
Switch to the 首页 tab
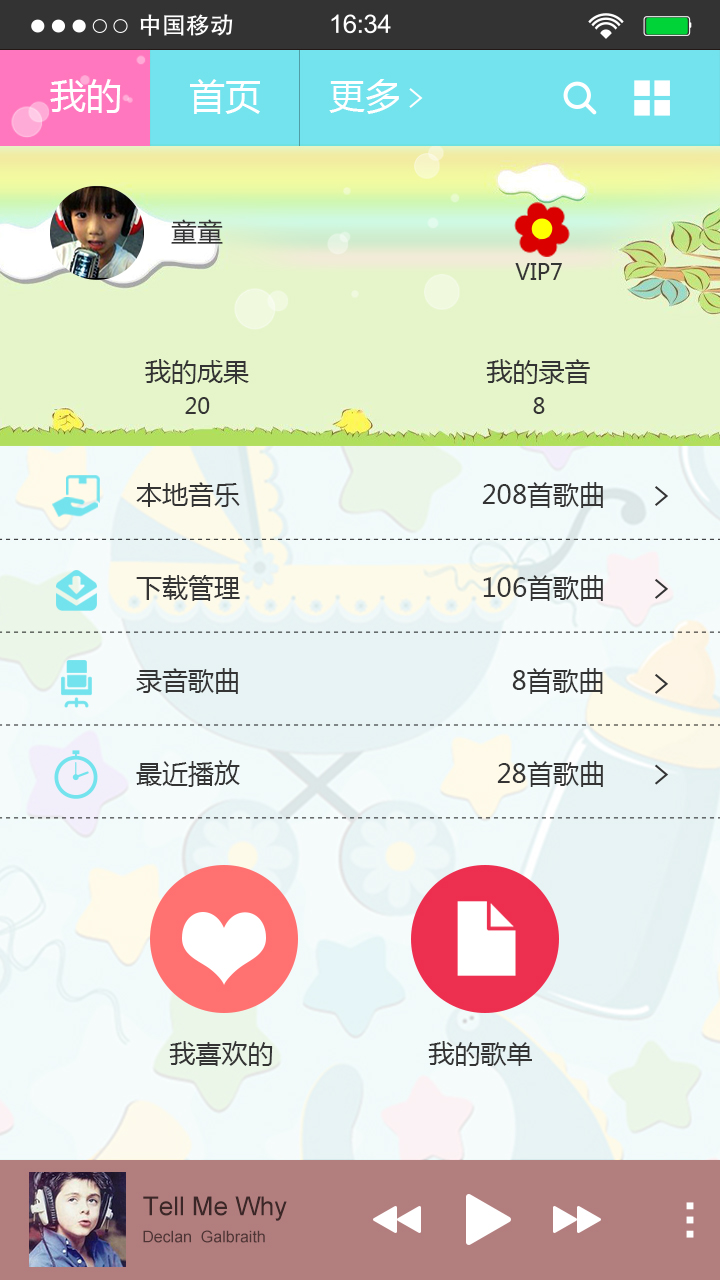225,98
